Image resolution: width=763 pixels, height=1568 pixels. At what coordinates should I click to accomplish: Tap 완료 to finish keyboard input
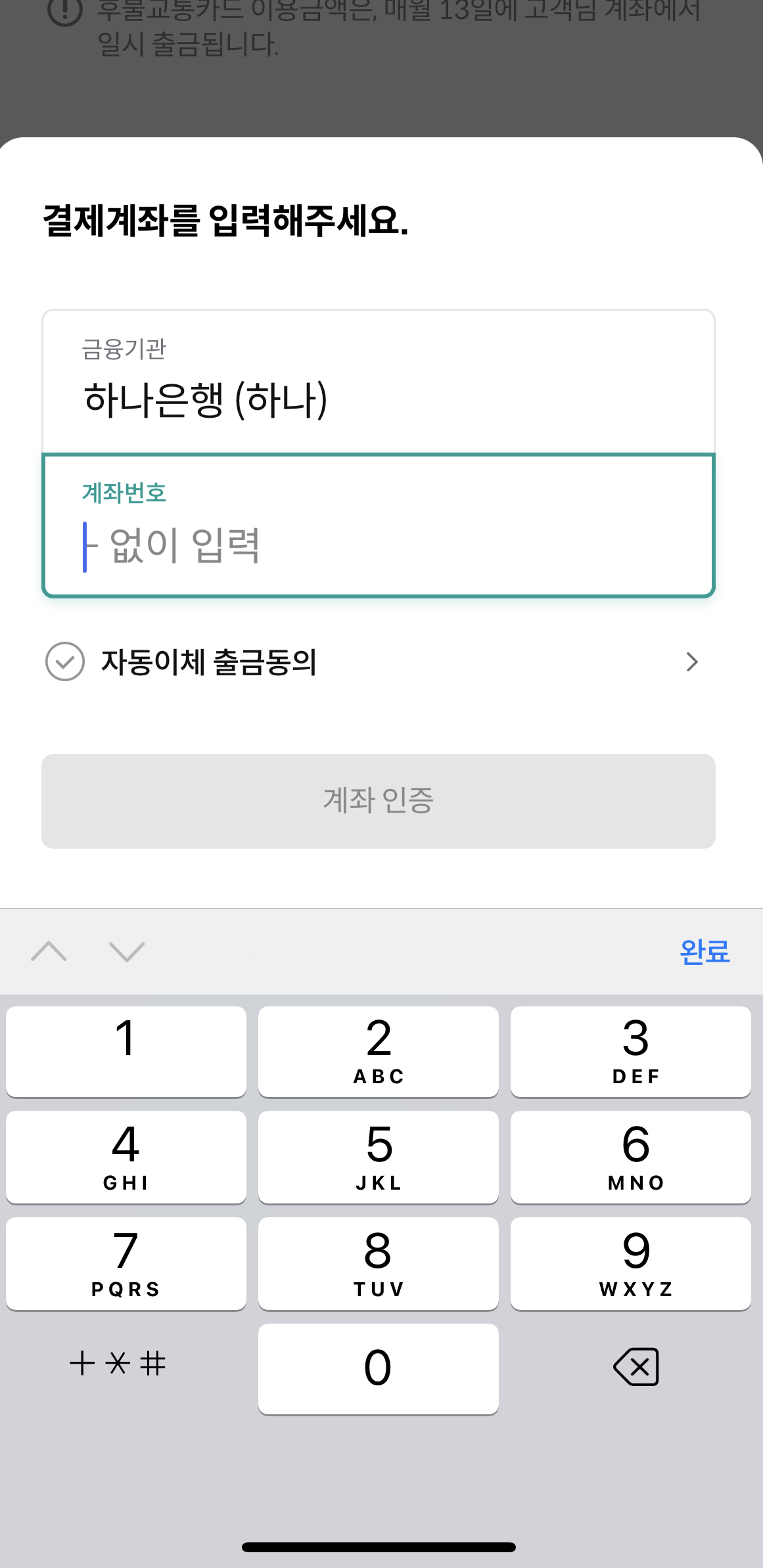point(704,952)
